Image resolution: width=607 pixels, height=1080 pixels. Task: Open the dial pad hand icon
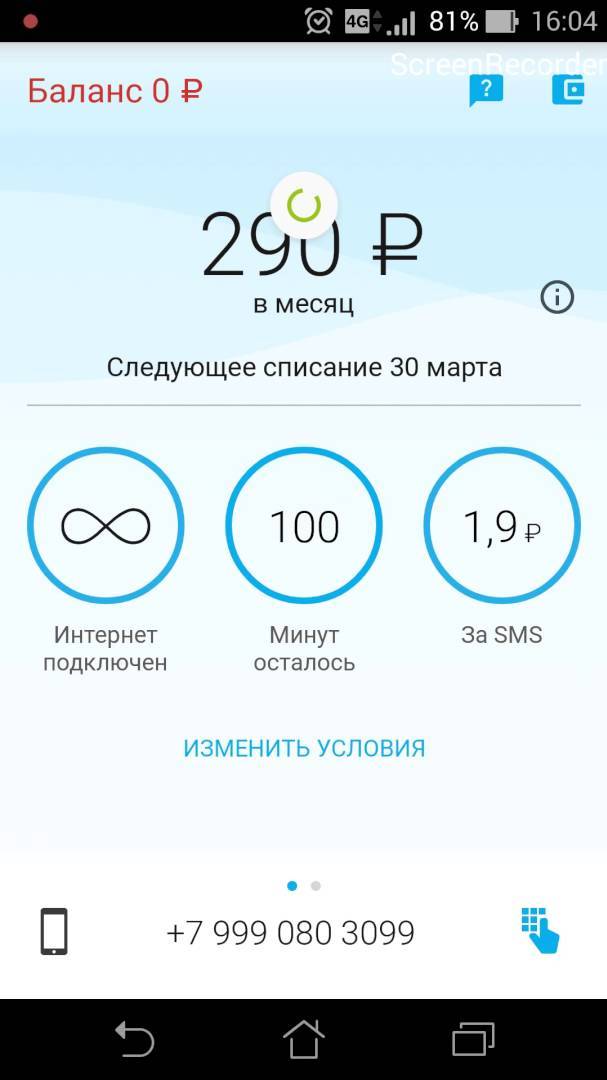point(540,931)
